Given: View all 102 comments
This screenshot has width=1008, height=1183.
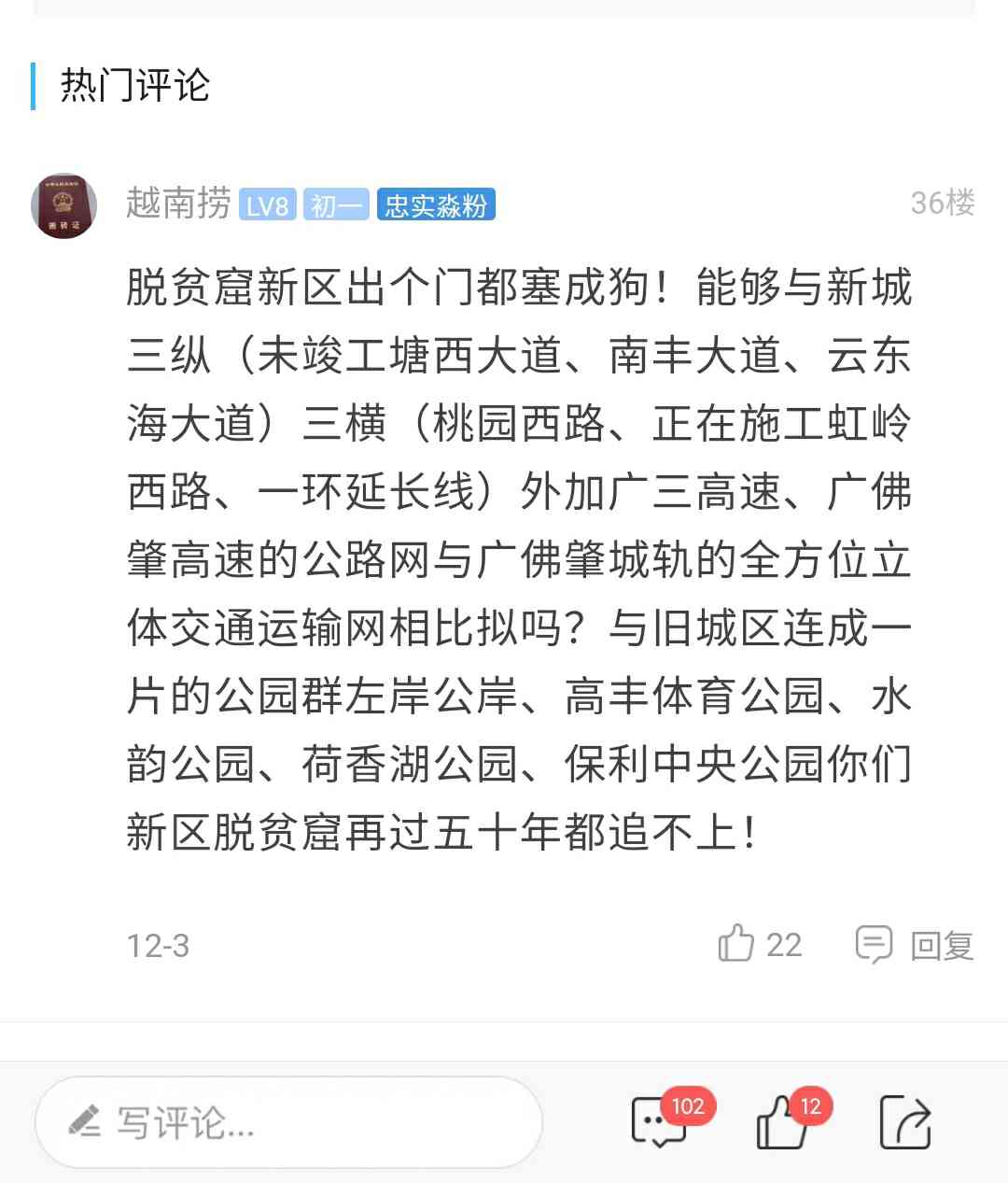Looking at the screenshot, I should 661,1120.
